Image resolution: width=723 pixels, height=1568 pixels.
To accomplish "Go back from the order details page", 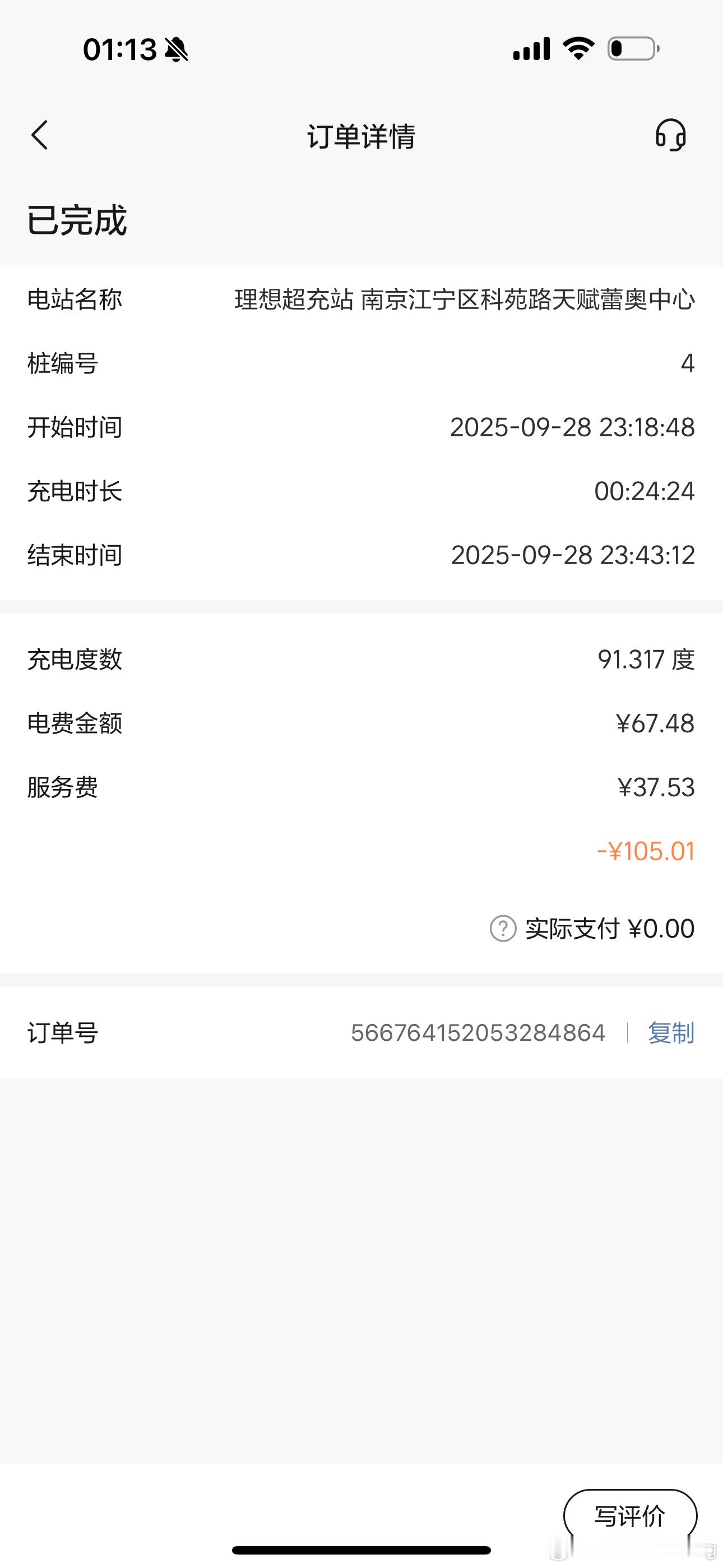I will coord(40,135).
